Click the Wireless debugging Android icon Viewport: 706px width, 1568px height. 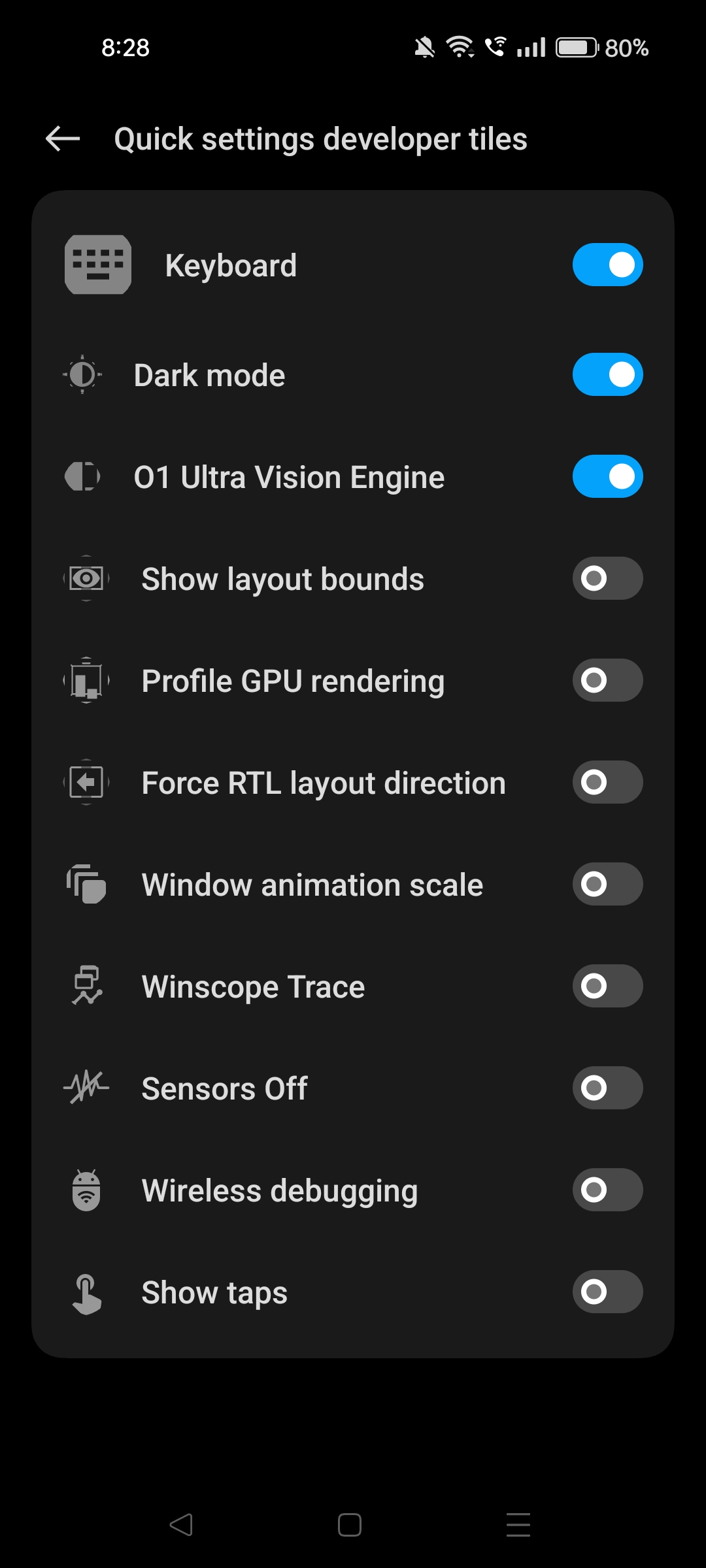86,1190
